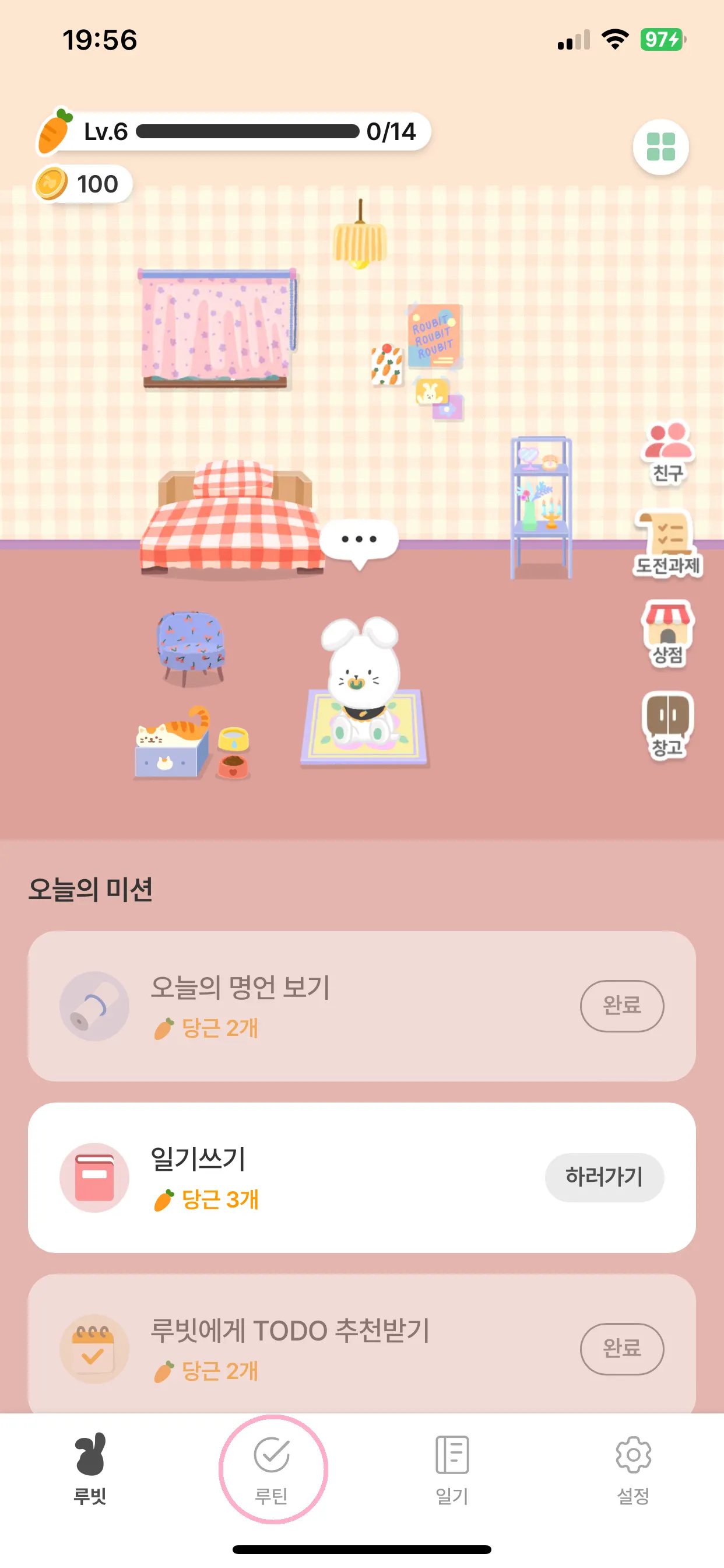Screen dimensions: 724x1568
Task: Select the 루빗 home tab
Action: tap(91, 1469)
